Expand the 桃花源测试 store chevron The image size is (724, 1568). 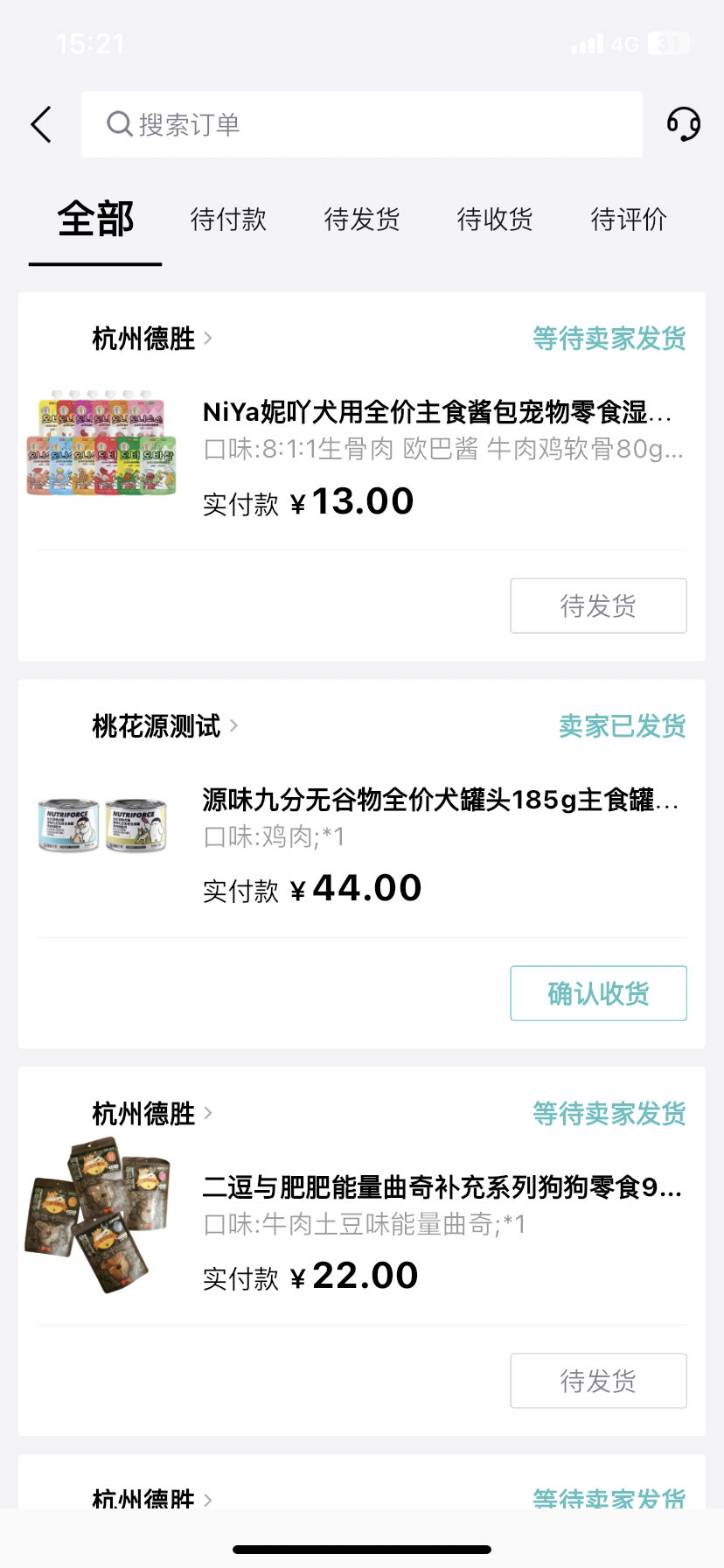click(x=233, y=726)
